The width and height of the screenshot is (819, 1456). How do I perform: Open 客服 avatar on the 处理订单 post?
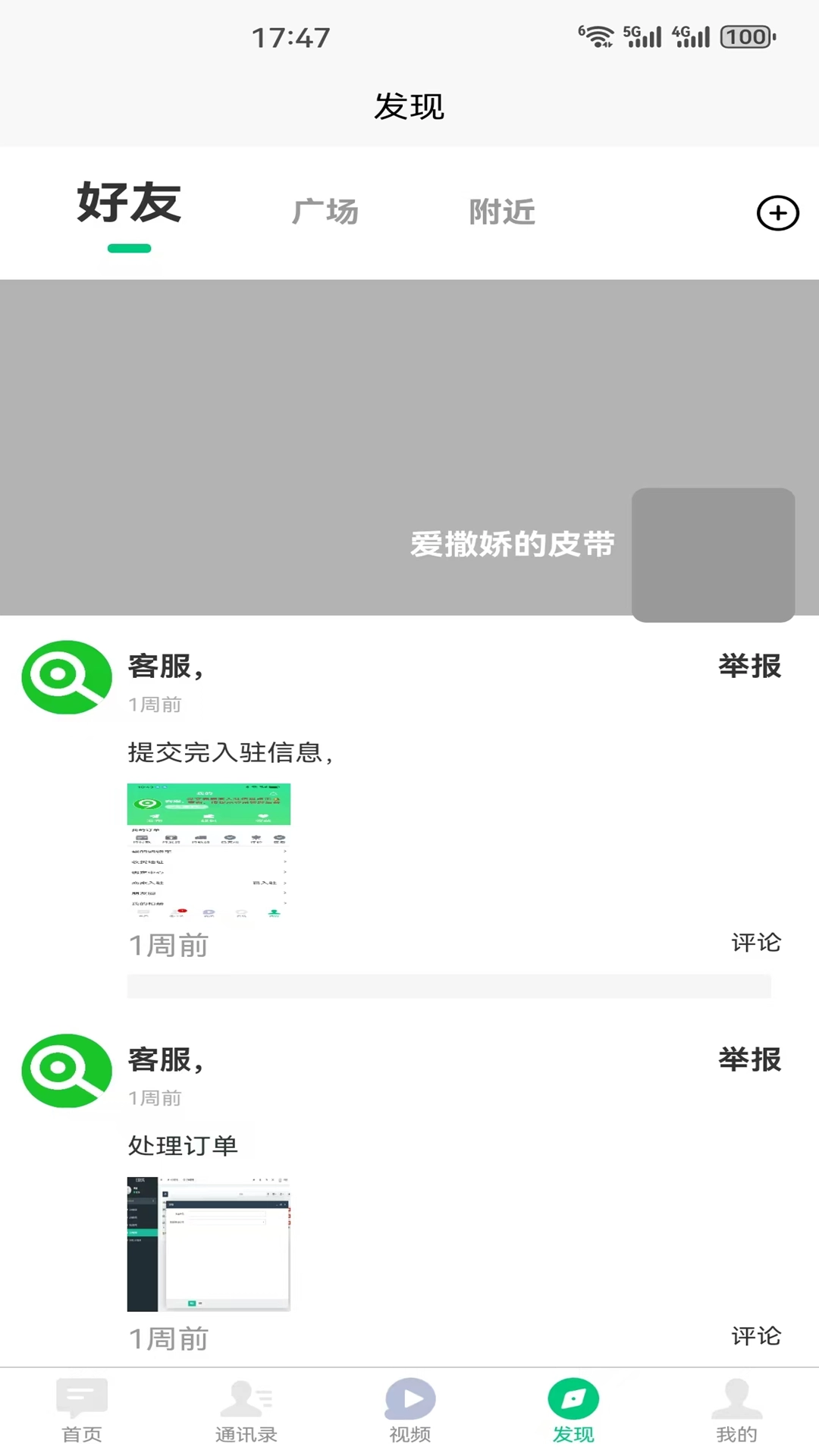(67, 1071)
